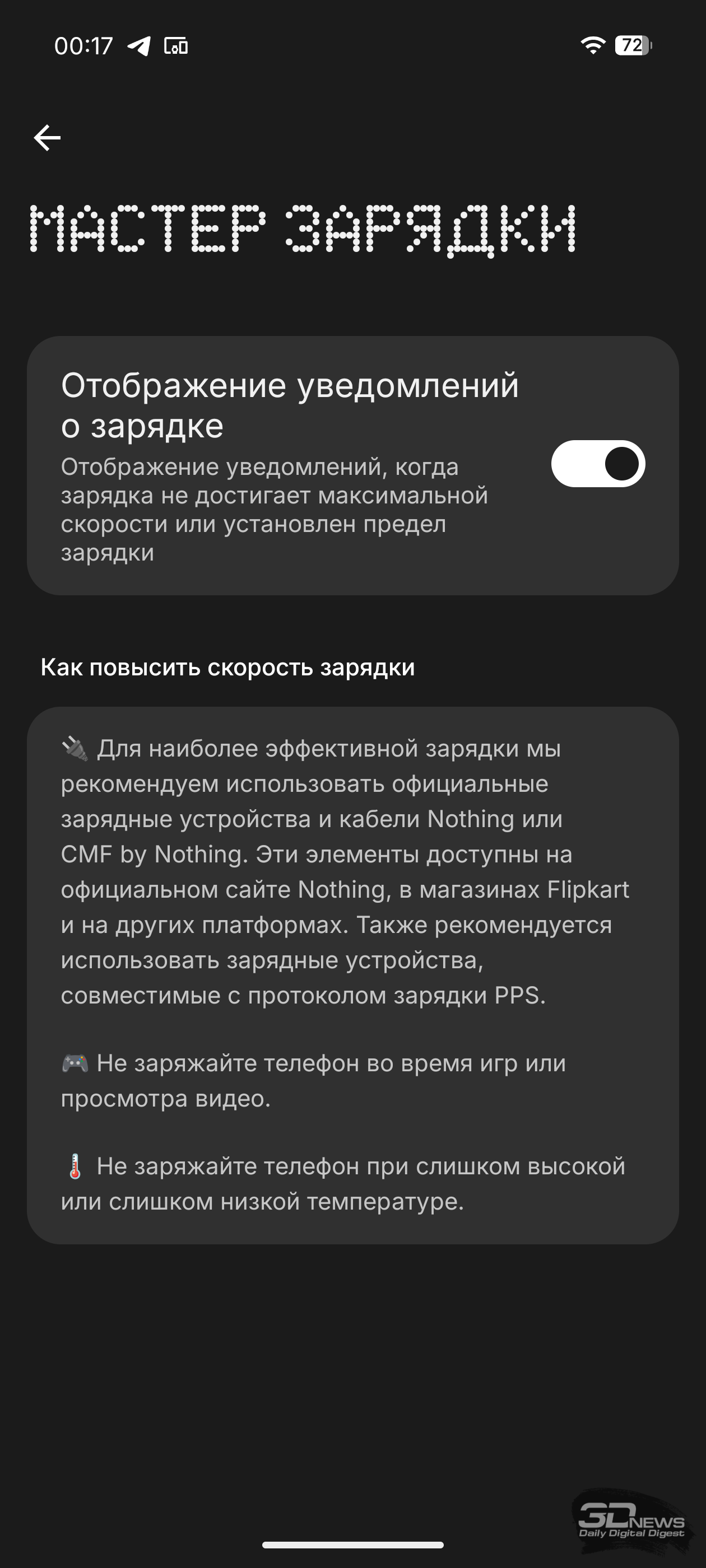Toggle off charging notifications display switch

coord(597,464)
